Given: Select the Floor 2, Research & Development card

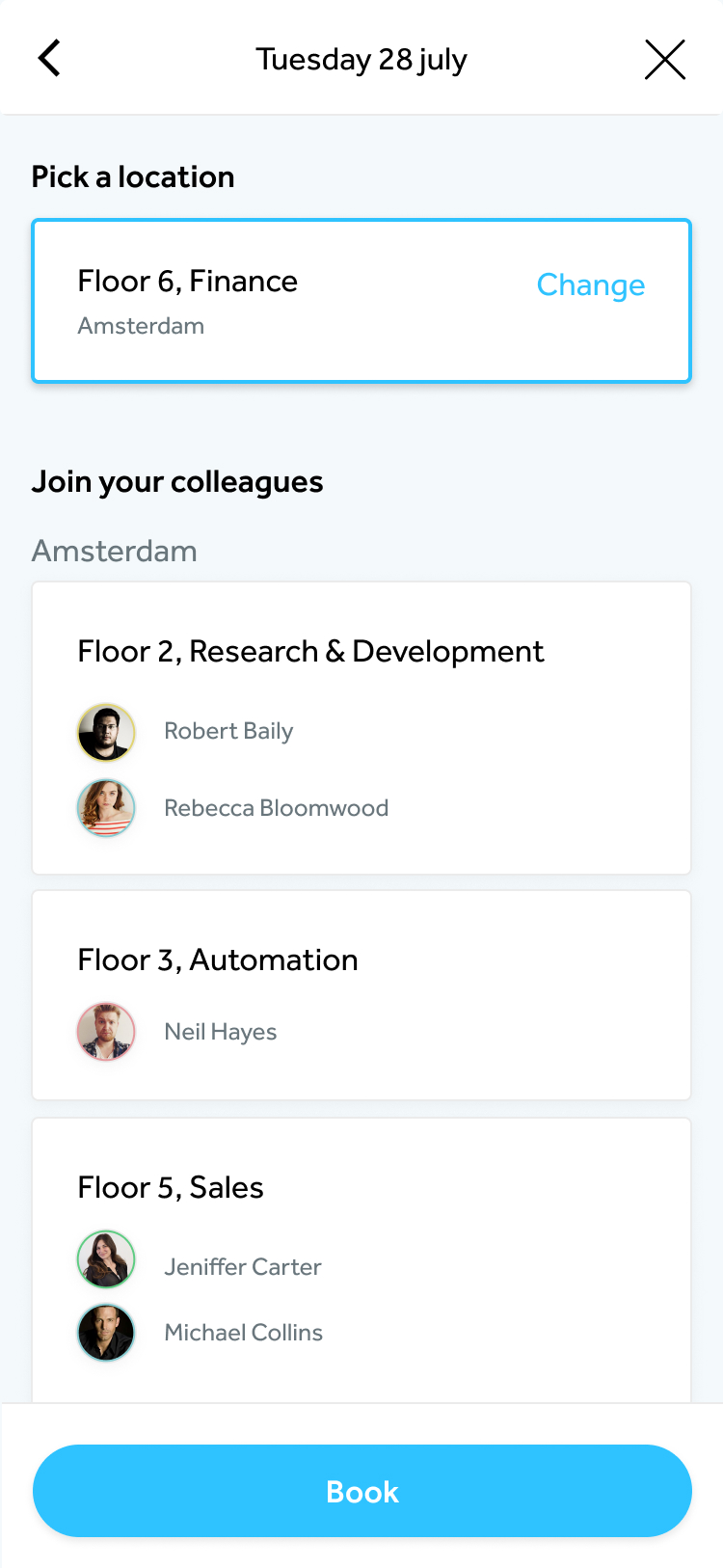Looking at the screenshot, I should pyautogui.click(x=361, y=728).
